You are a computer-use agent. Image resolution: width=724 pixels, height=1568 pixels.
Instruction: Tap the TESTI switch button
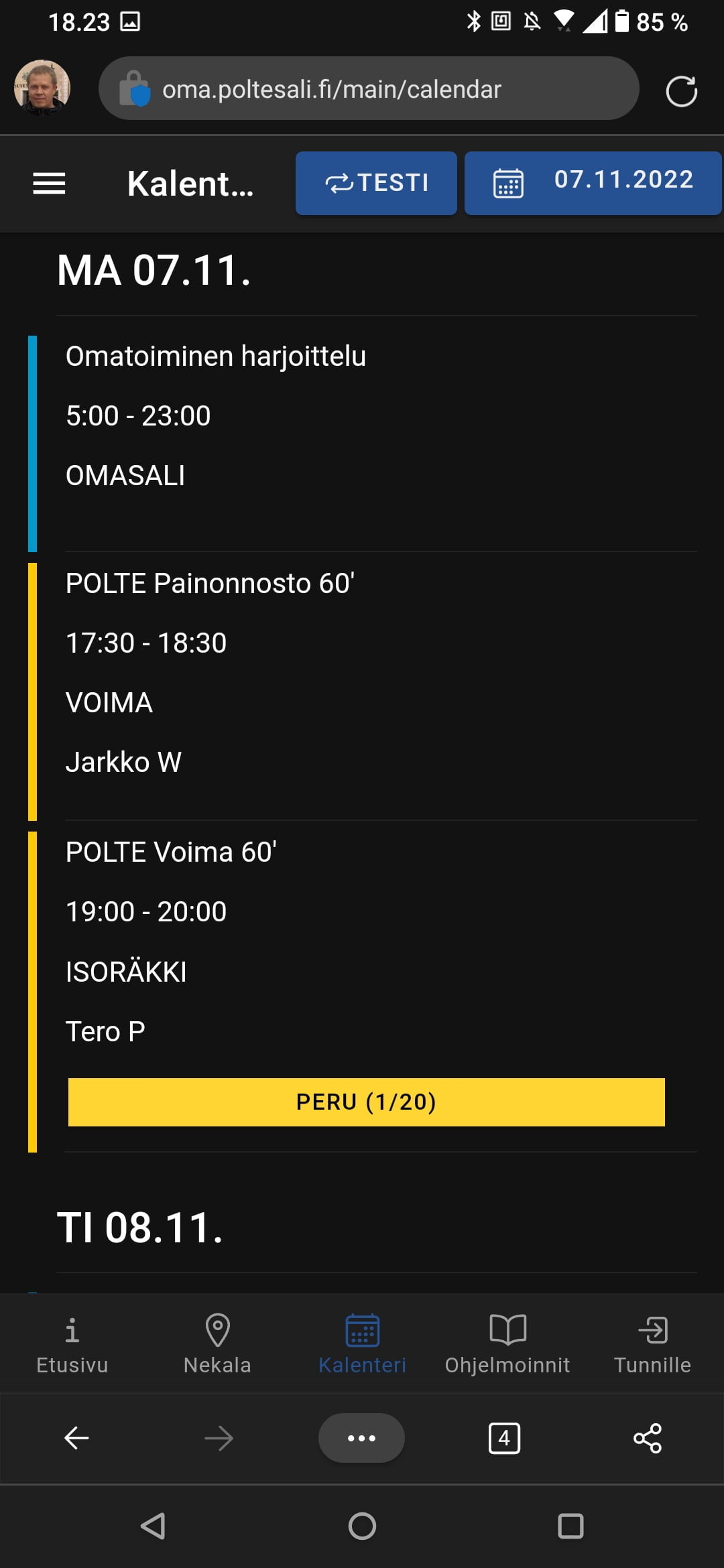pos(376,183)
